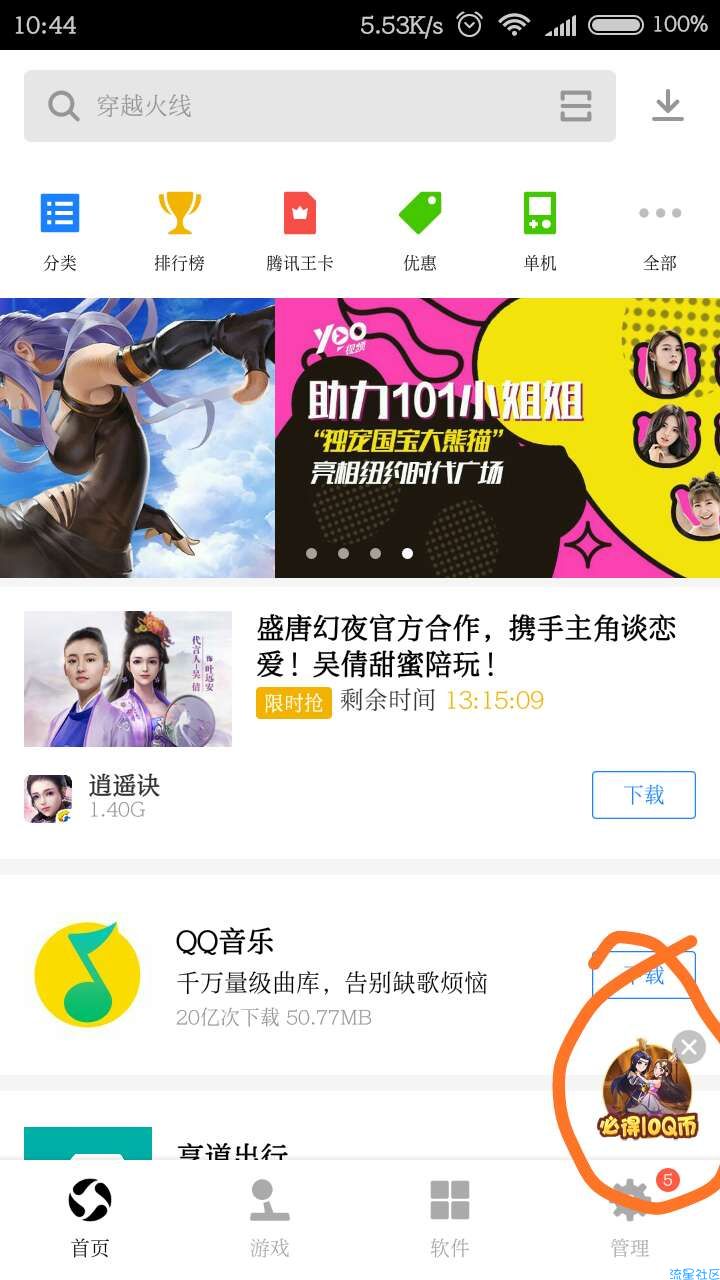Switch to the 游戏 tab
720x1280 pixels.
269,1217
